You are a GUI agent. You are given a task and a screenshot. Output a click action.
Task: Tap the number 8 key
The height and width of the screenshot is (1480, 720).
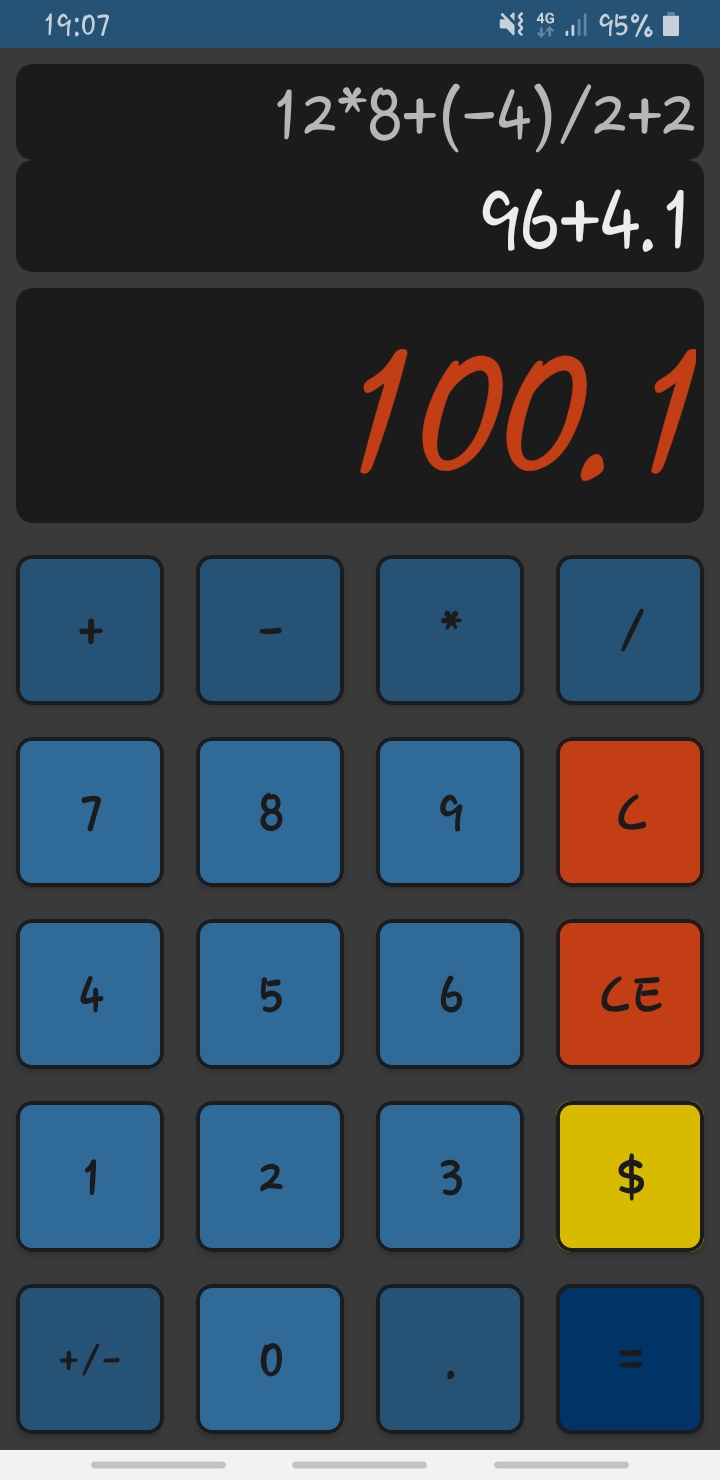(270, 812)
